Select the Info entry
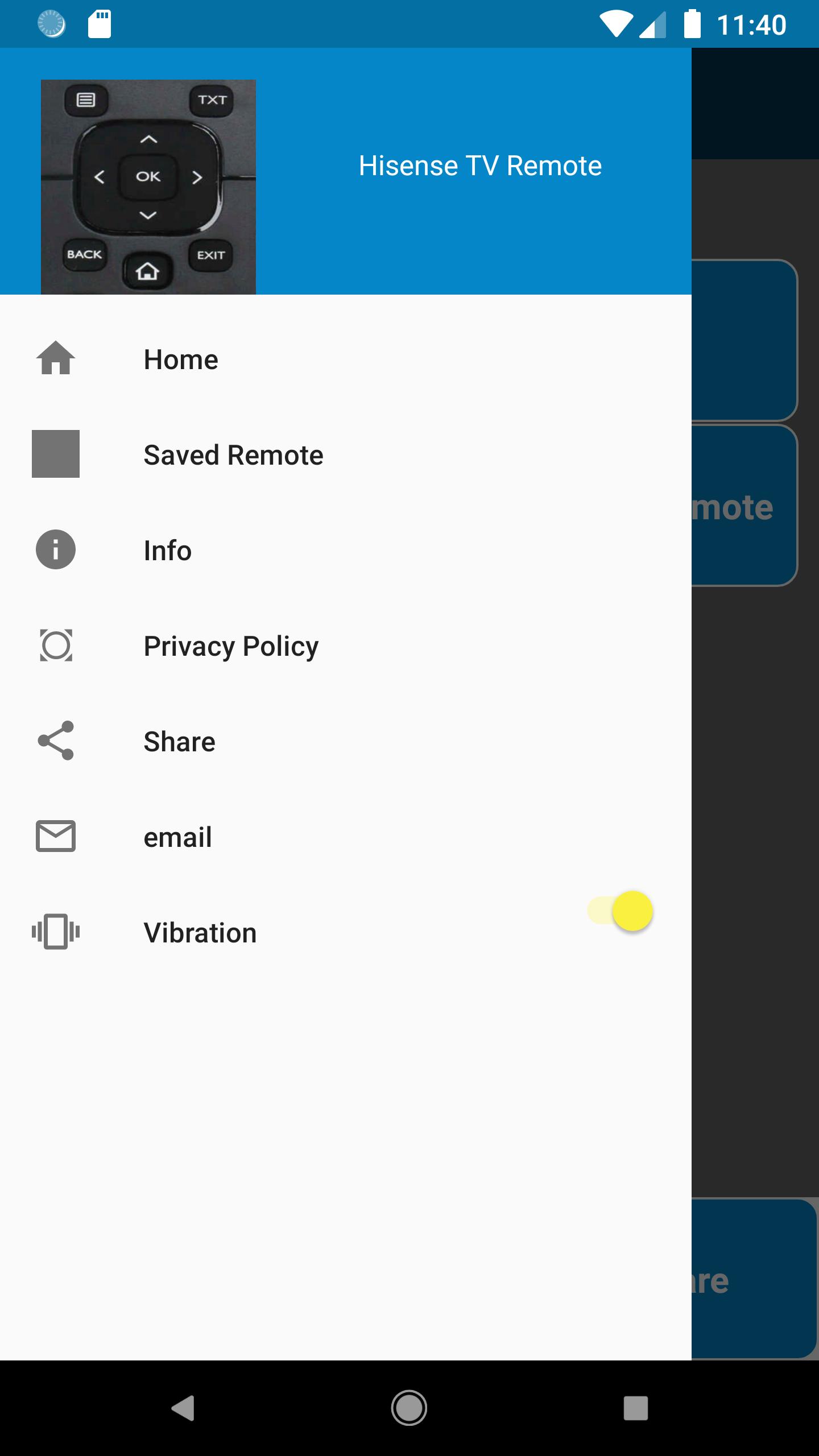The image size is (819, 1456). click(x=346, y=550)
